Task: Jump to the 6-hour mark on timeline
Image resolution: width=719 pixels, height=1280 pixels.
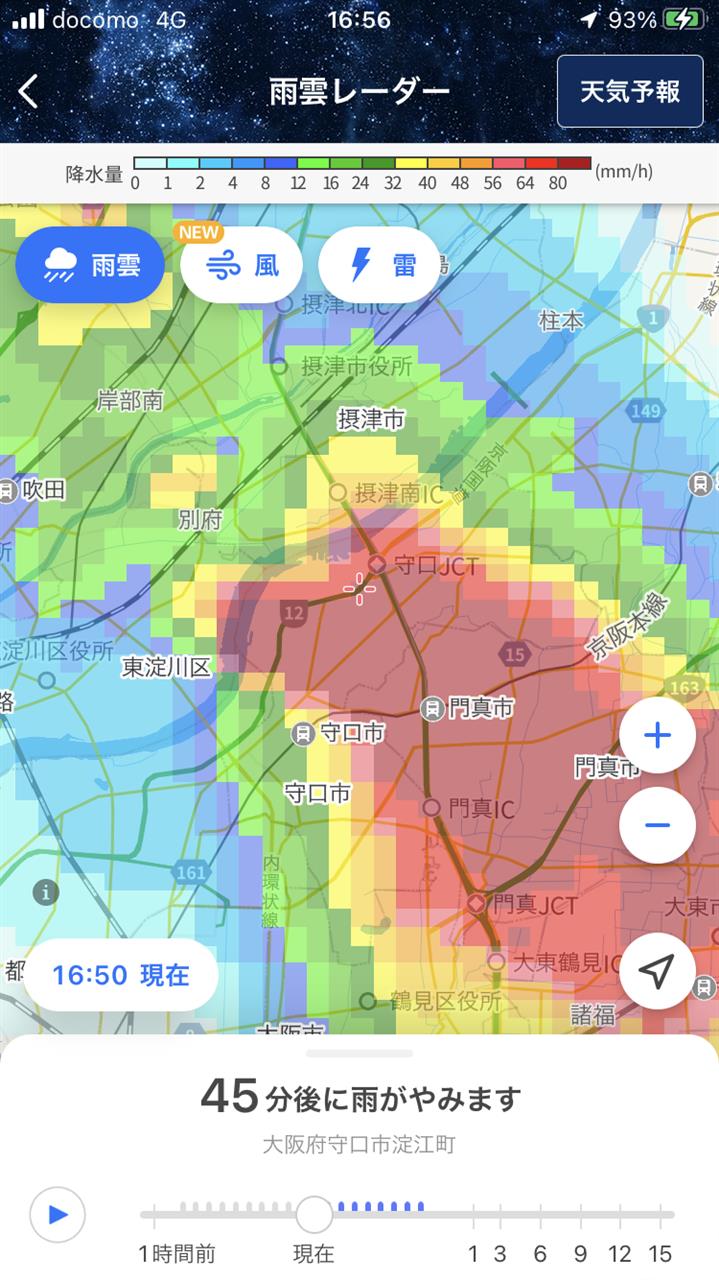Action: coord(540,1253)
